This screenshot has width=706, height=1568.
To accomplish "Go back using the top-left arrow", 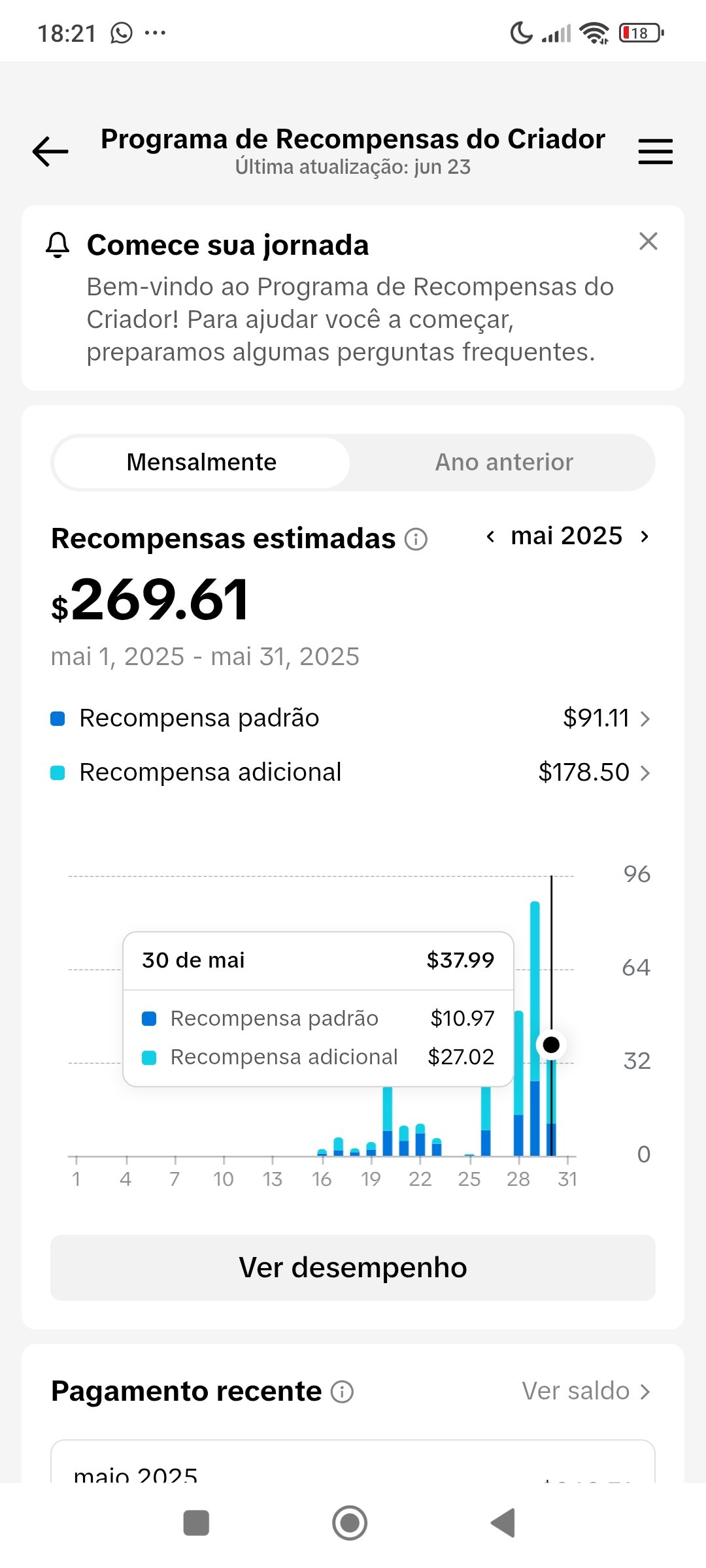I will click(x=50, y=152).
